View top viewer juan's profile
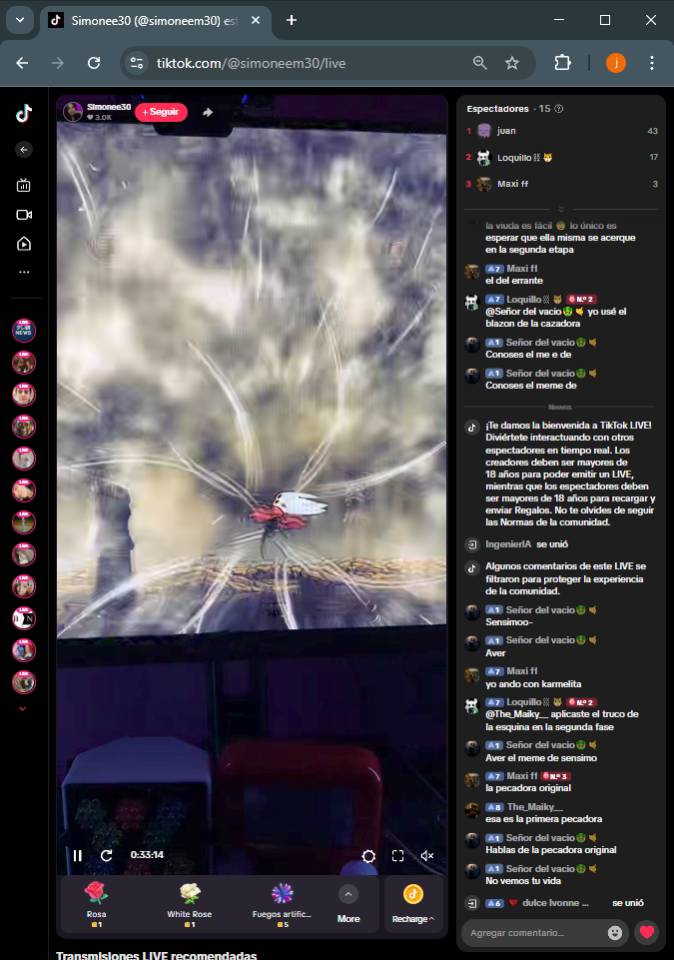Screen dimensions: 674x960 pos(506,131)
